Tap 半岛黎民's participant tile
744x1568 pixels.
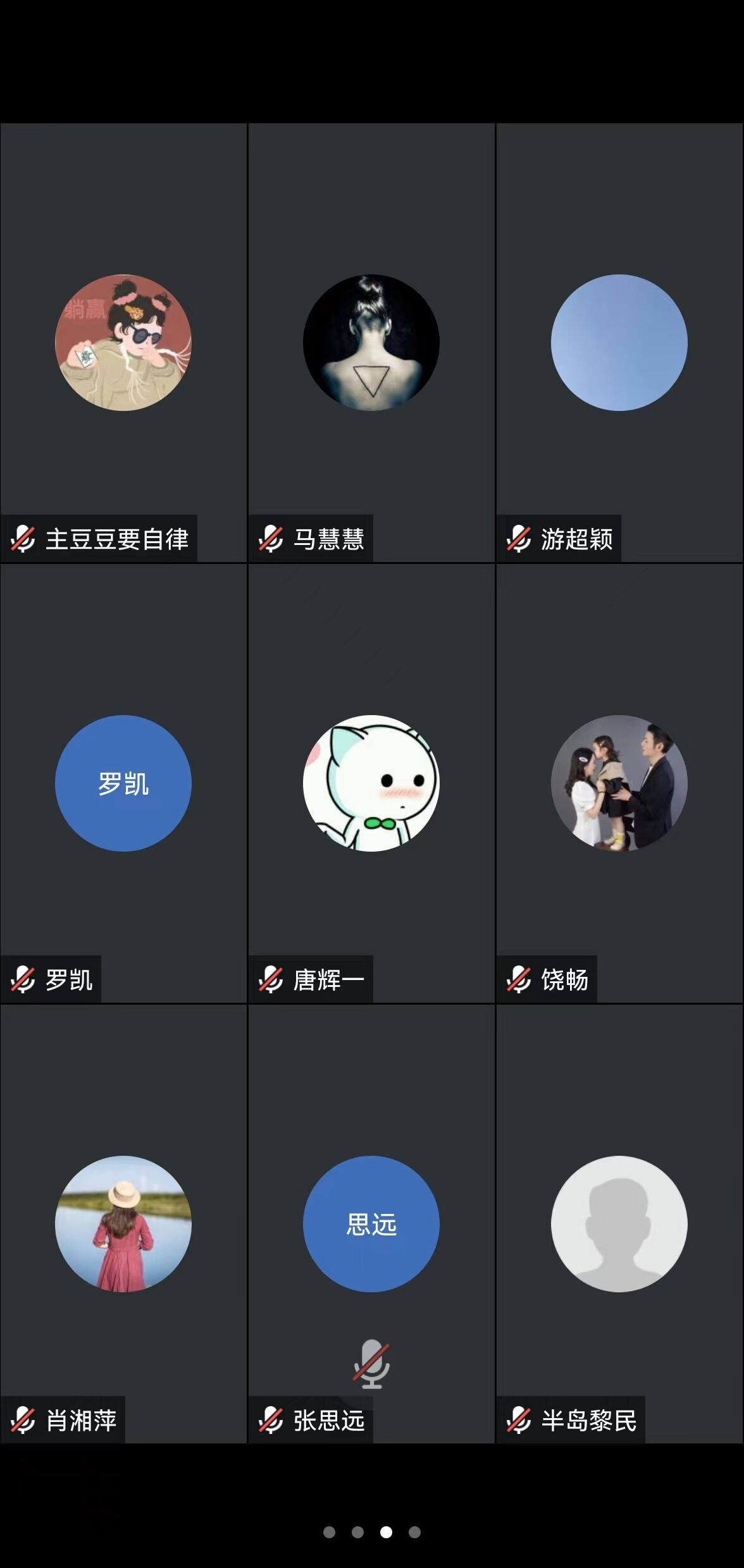point(619,1224)
